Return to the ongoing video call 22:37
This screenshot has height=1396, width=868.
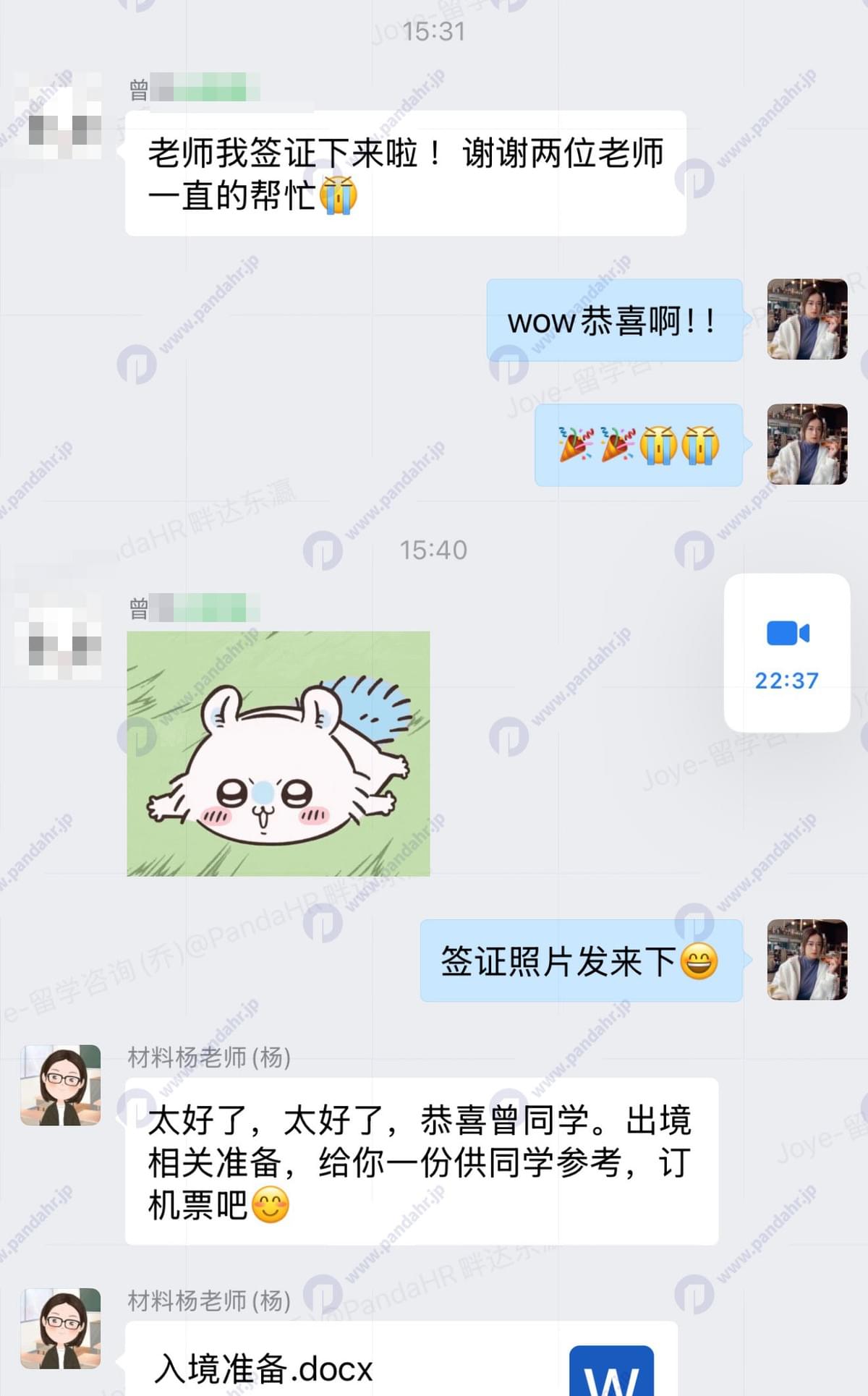coord(786,652)
